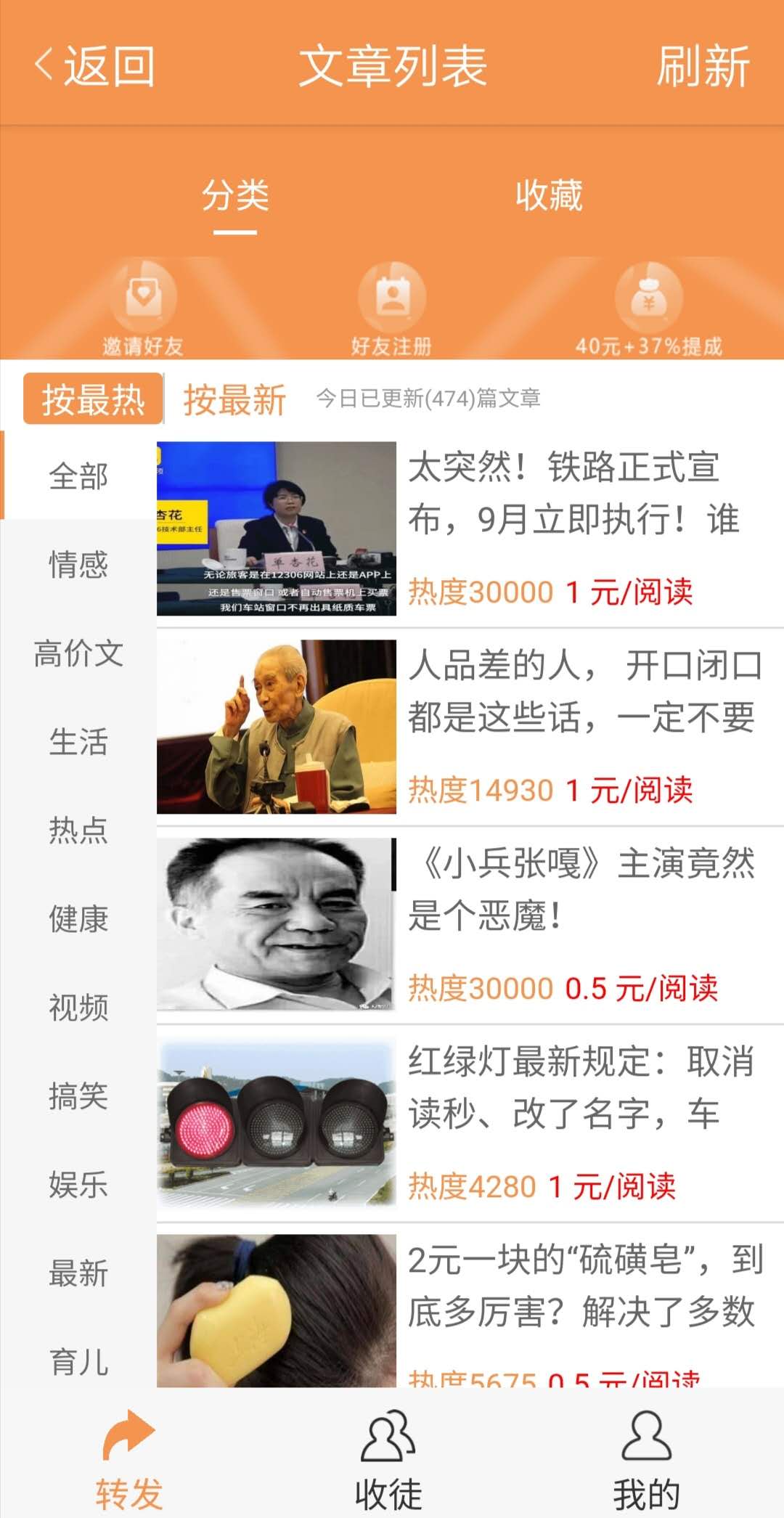Select the 视频 category
This screenshot has width=784, height=1518.
pyautogui.click(x=78, y=1008)
